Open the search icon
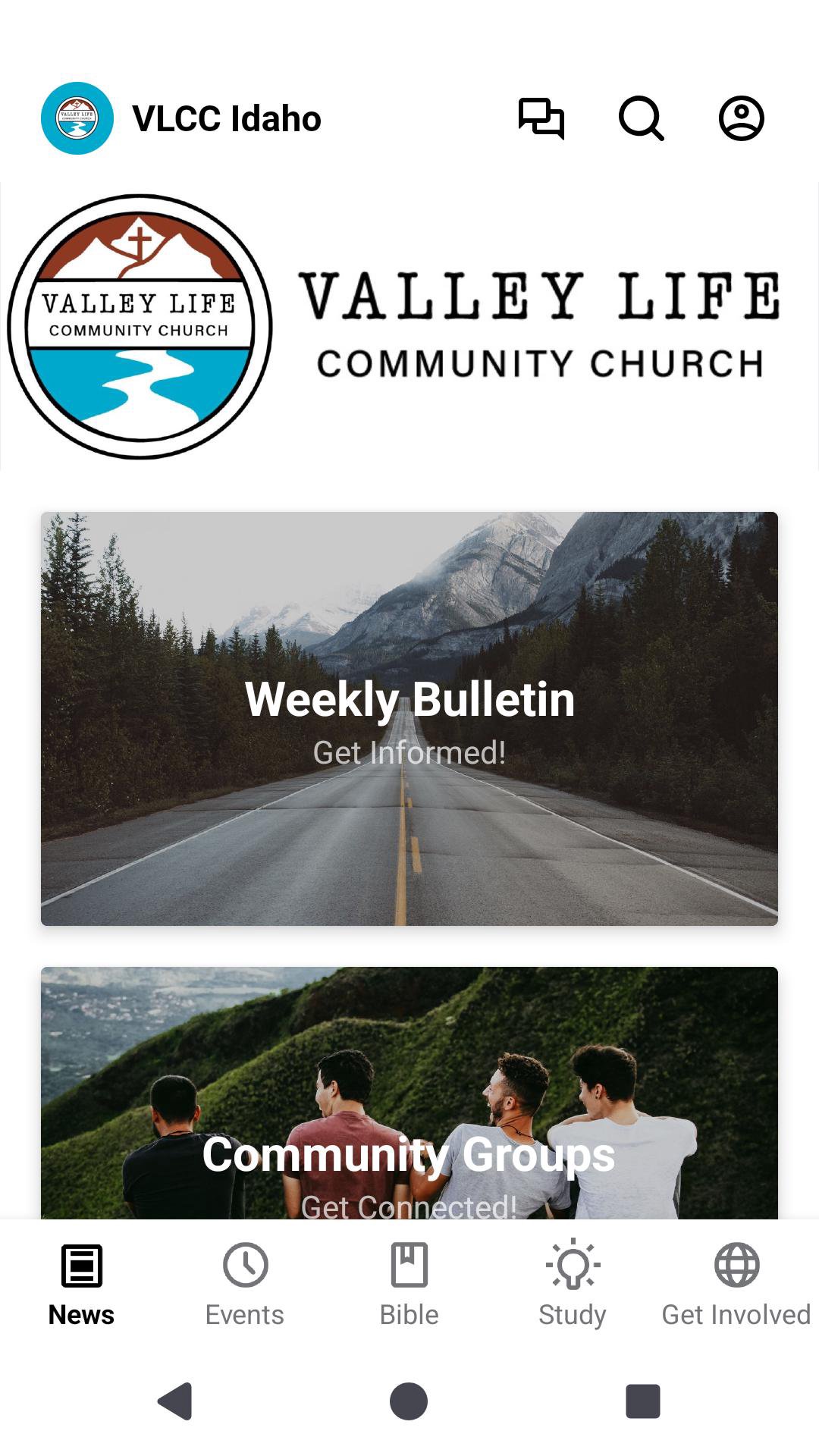 642,118
